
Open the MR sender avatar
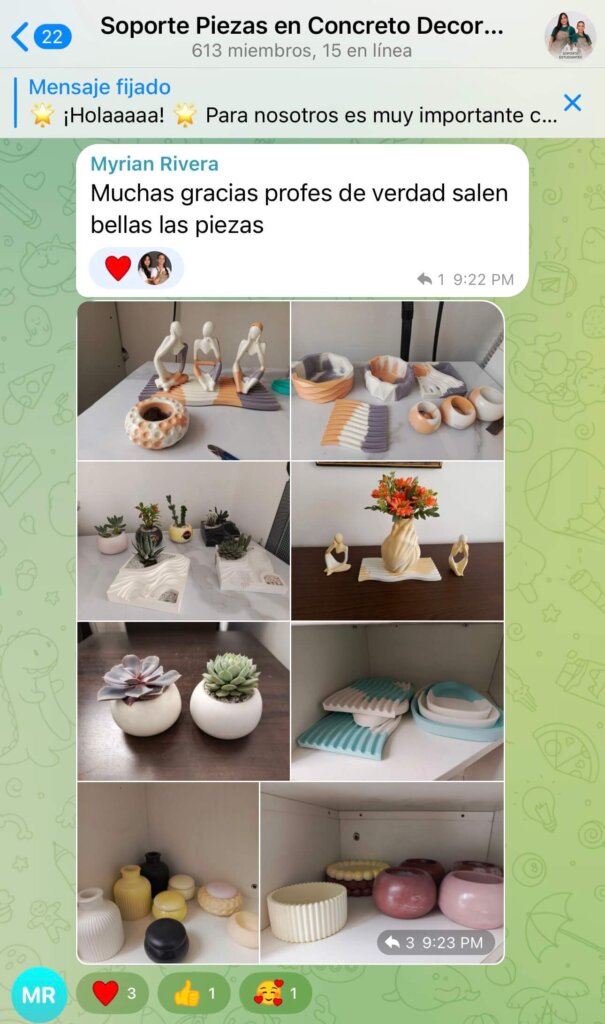pyautogui.click(x=38, y=996)
